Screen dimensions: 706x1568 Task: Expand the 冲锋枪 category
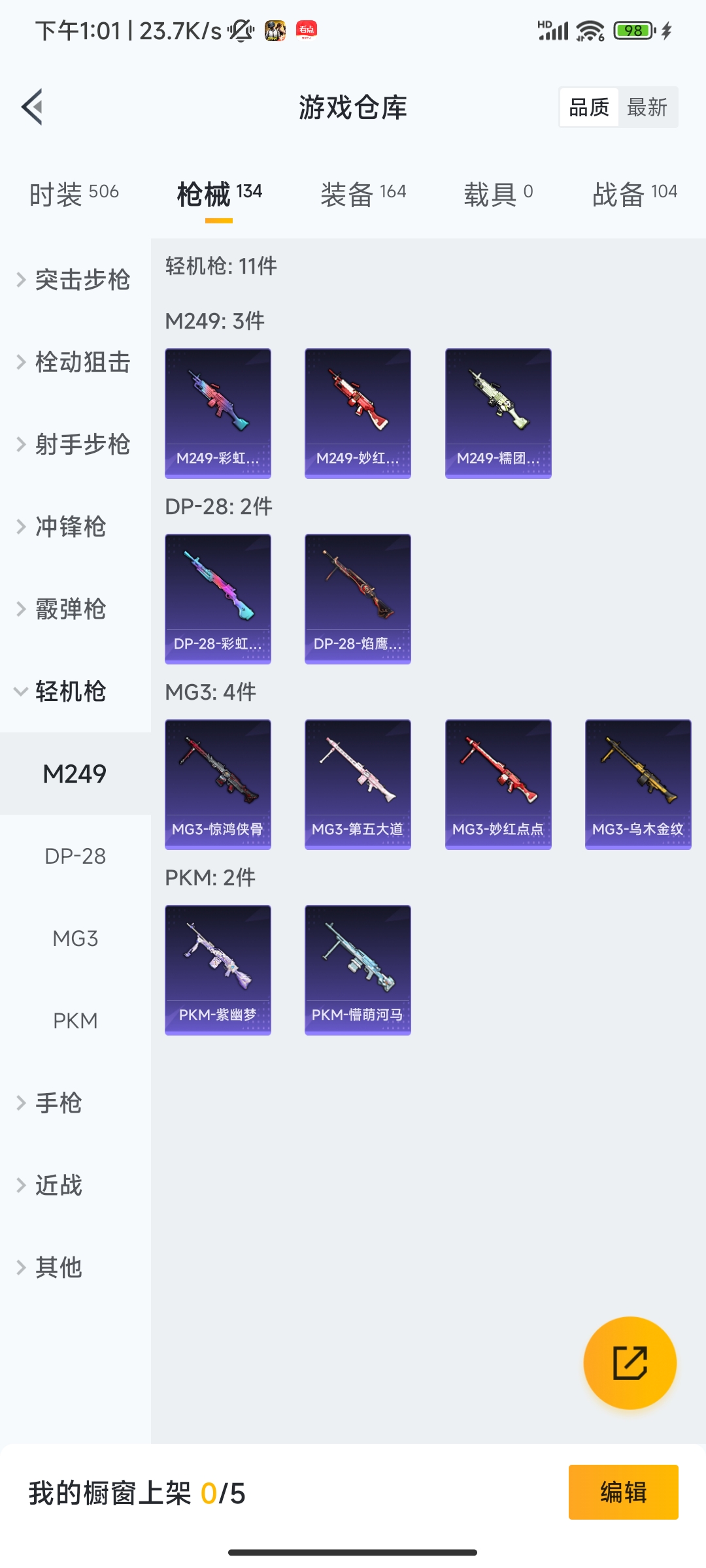click(x=71, y=527)
